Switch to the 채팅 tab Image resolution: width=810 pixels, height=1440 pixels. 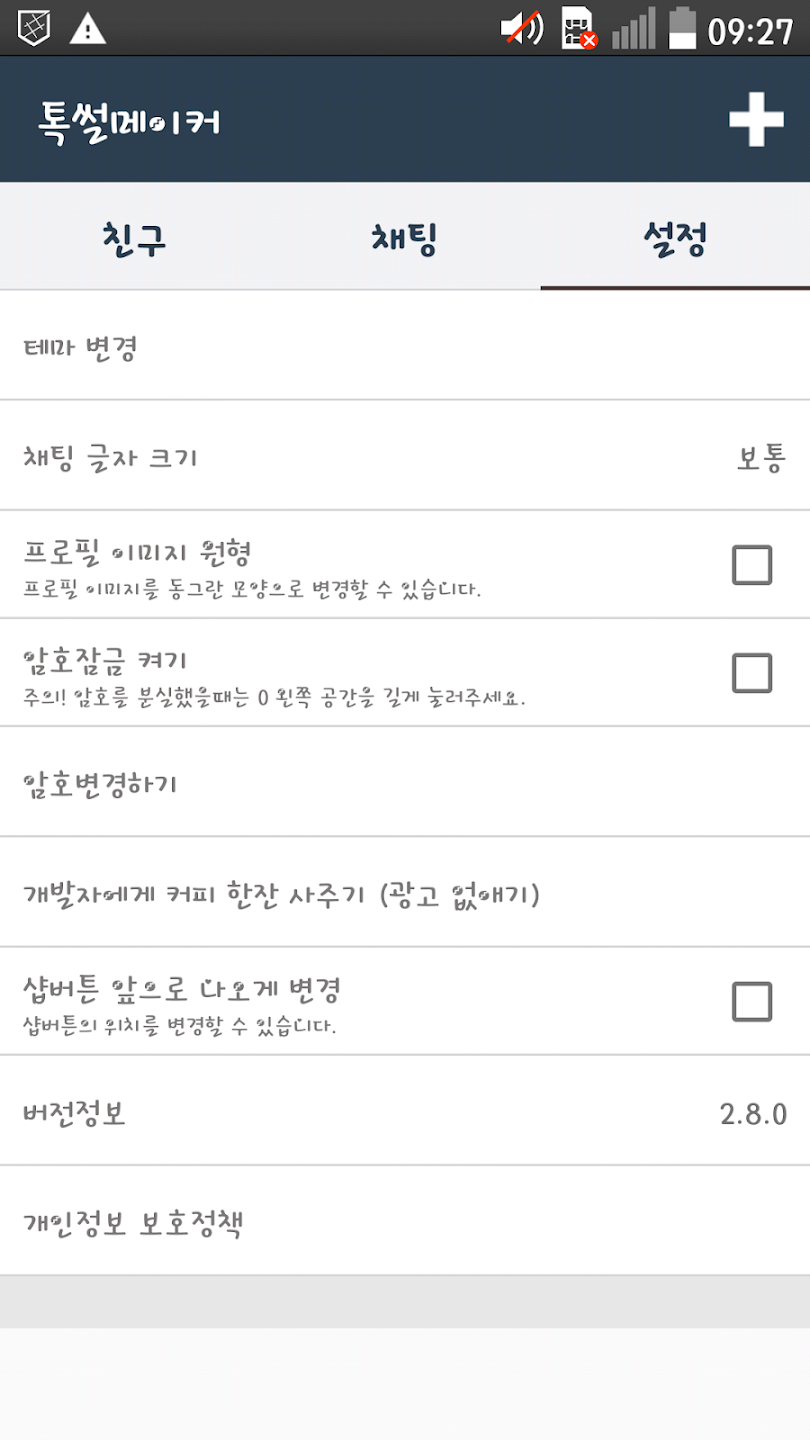404,239
